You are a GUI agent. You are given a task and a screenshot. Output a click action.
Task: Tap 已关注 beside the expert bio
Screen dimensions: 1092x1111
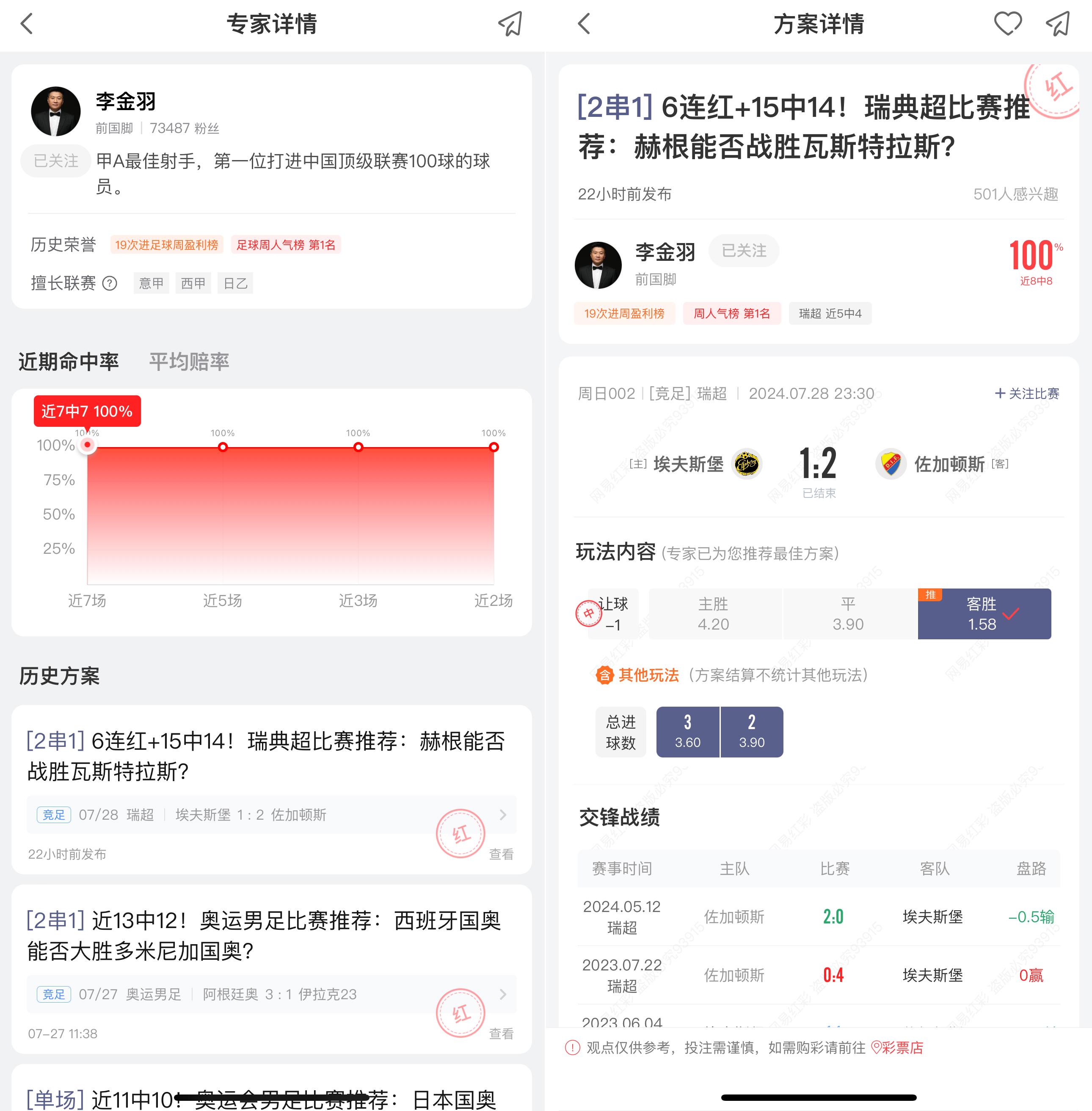tap(55, 161)
